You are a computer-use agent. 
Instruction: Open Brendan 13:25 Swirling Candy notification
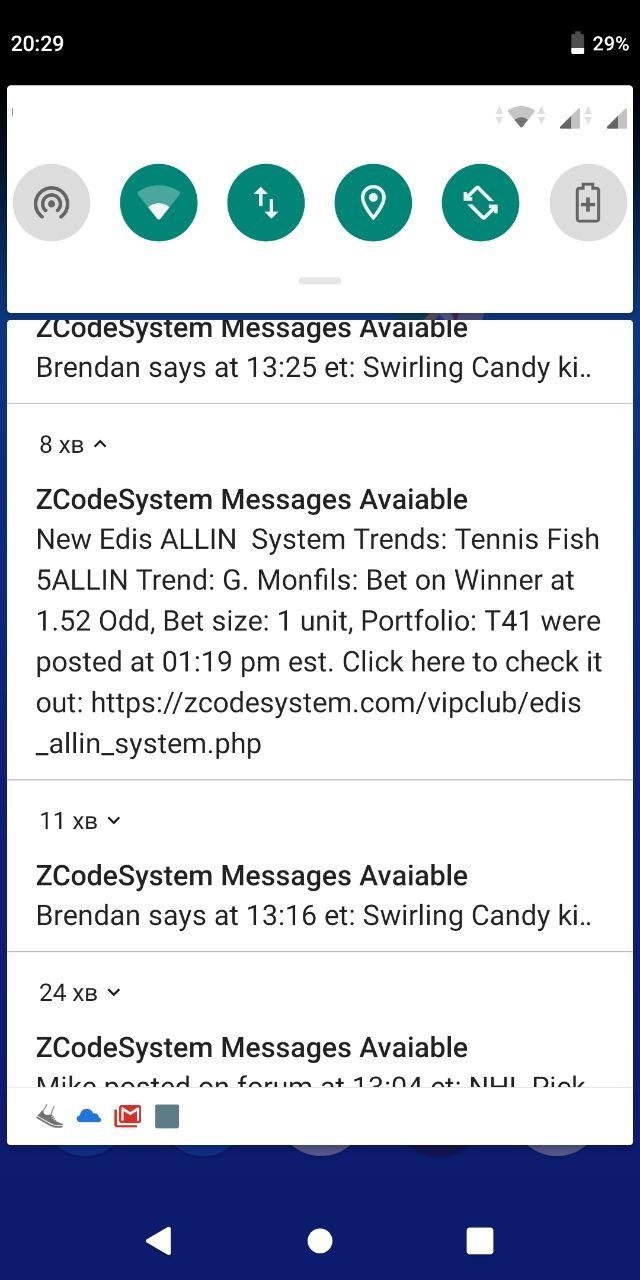click(x=320, y=360)
